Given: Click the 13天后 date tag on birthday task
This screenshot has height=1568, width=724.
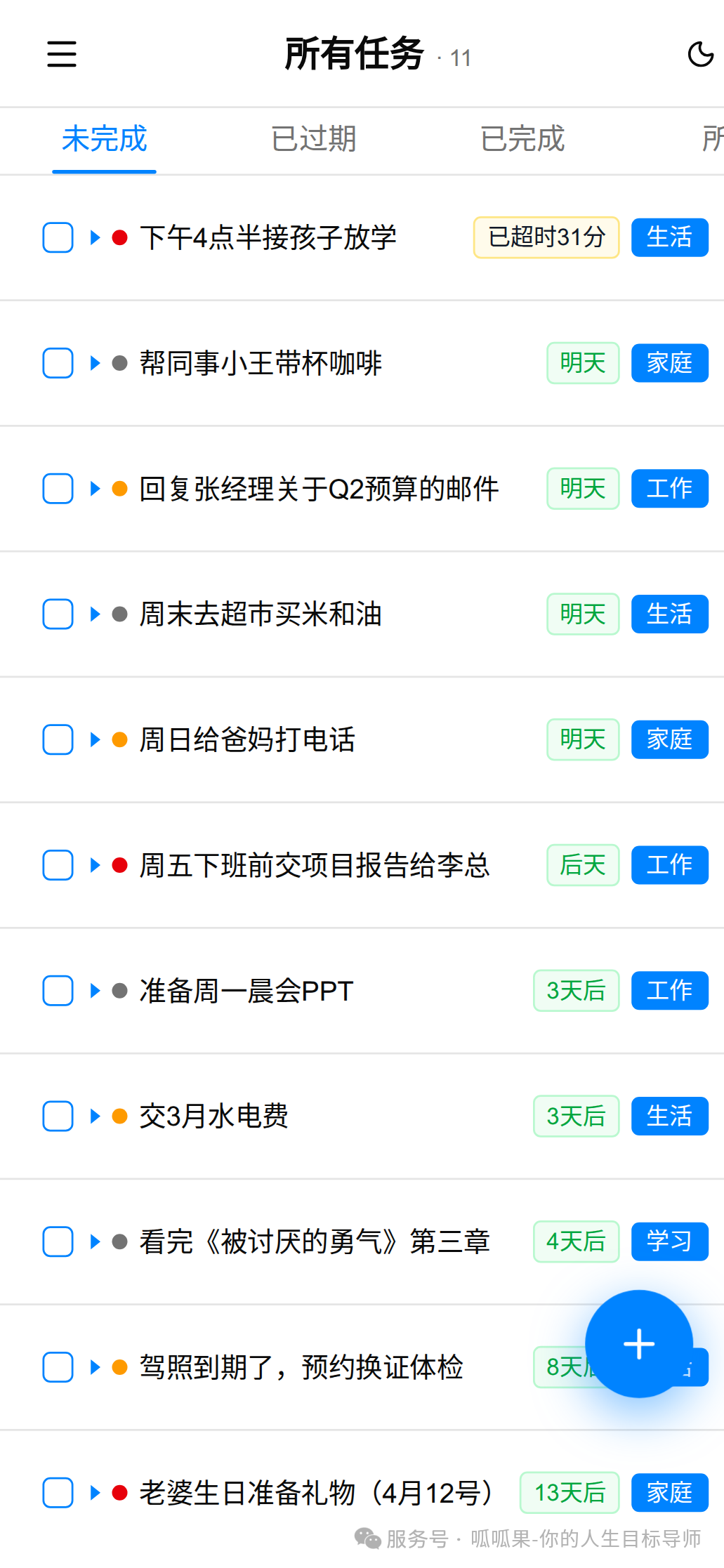Looking at the screenshot, I should coord(569,1493).
